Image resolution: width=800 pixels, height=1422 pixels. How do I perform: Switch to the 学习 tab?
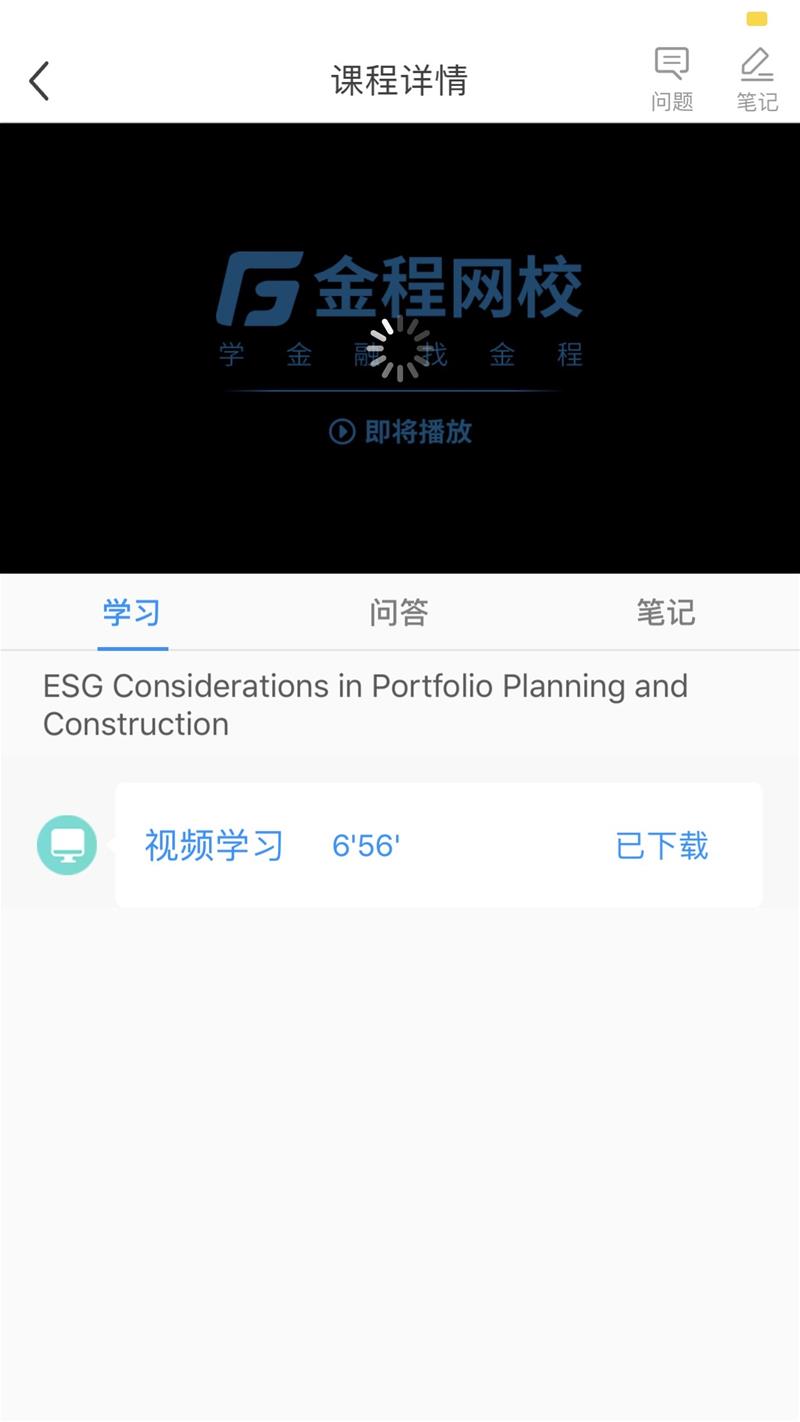pyautogui.click(x=132, y=612)
